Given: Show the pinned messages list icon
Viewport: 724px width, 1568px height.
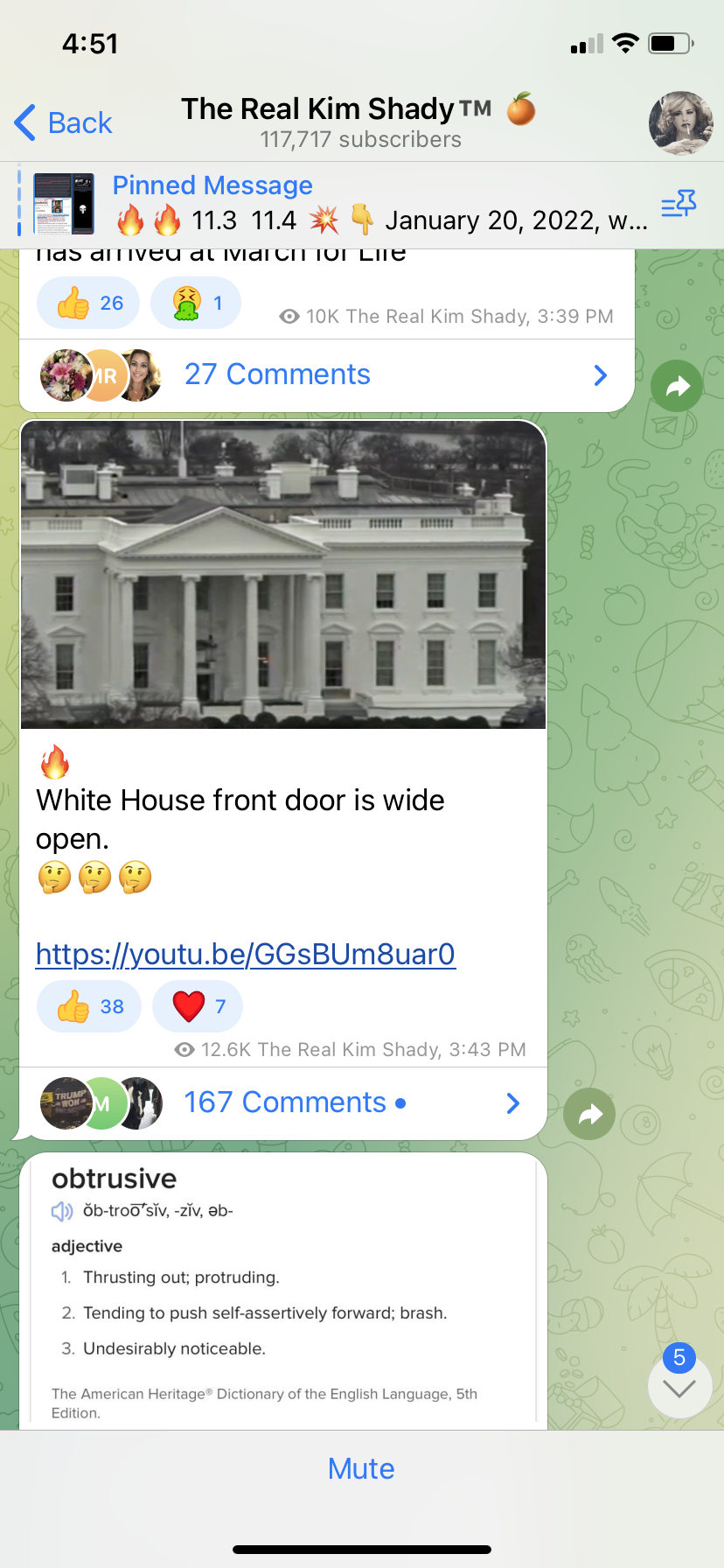Looking at the screenshot, I should click(679, 204).
